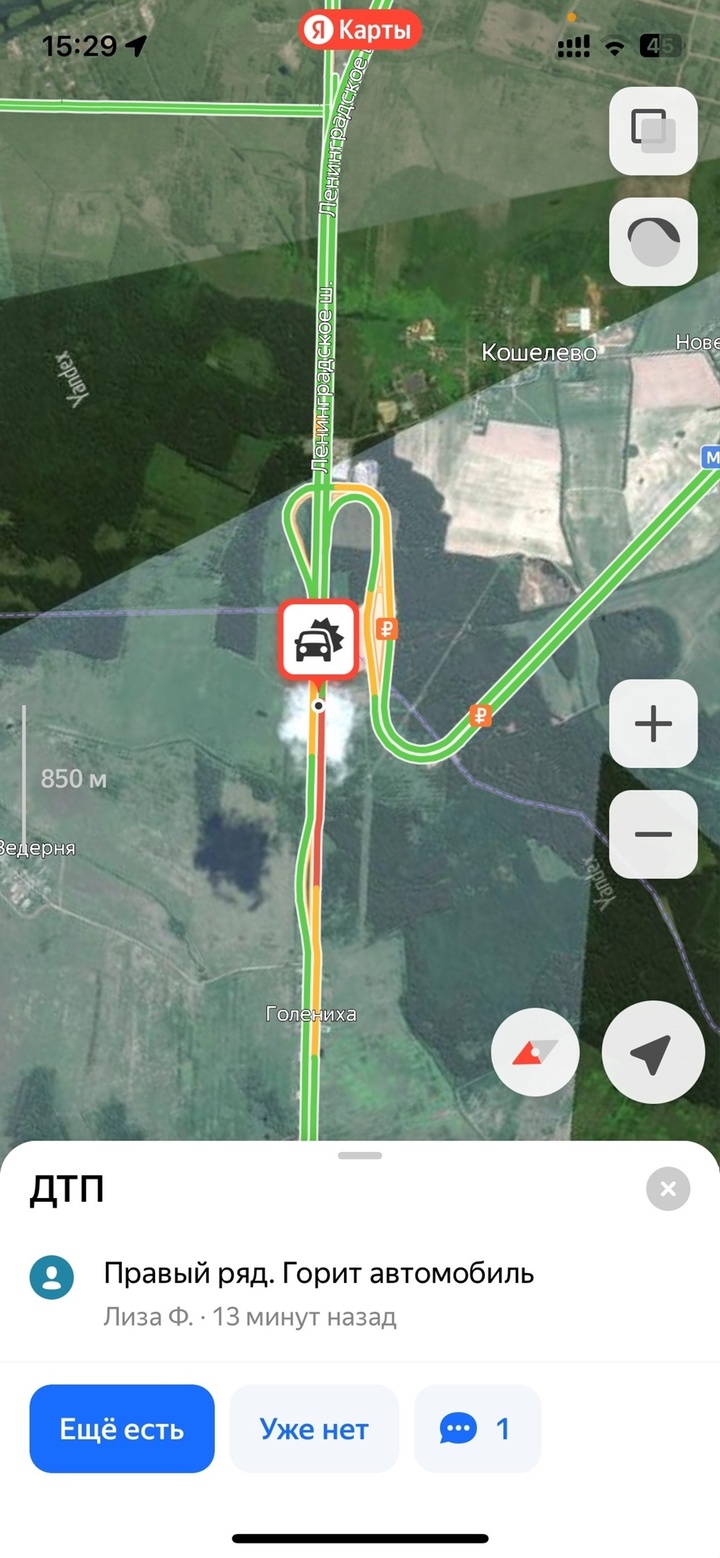The height and width of the screenshot is (1558, 720).
Task: Close the ДТП info panel
Action: (x=668, y=1189)
